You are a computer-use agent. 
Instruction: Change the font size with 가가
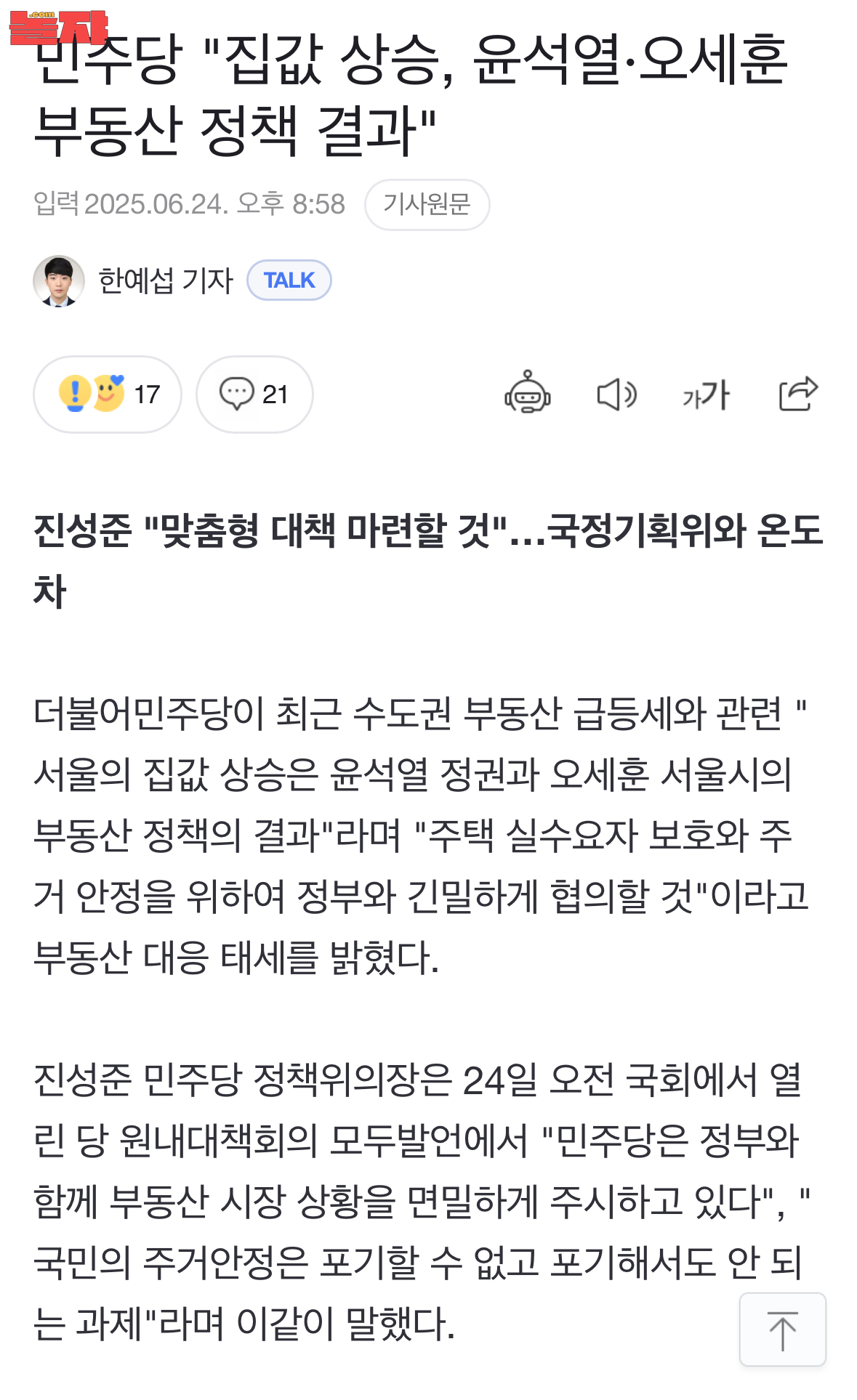click(706, 394)
